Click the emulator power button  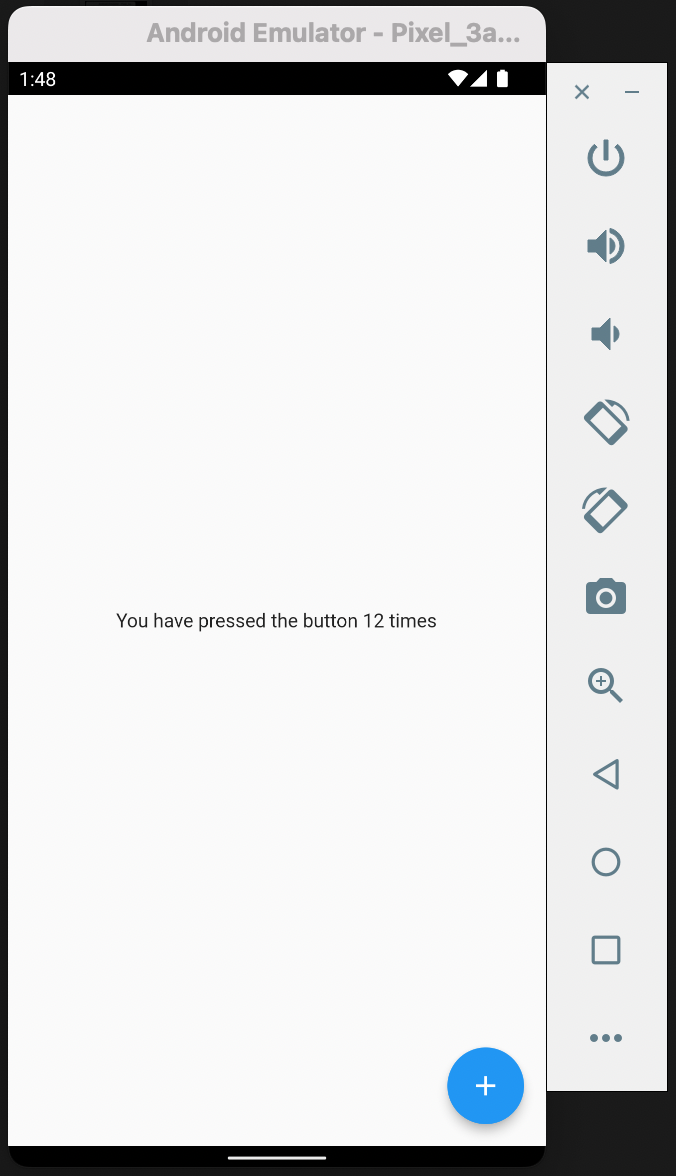click(x=605, y=158)
